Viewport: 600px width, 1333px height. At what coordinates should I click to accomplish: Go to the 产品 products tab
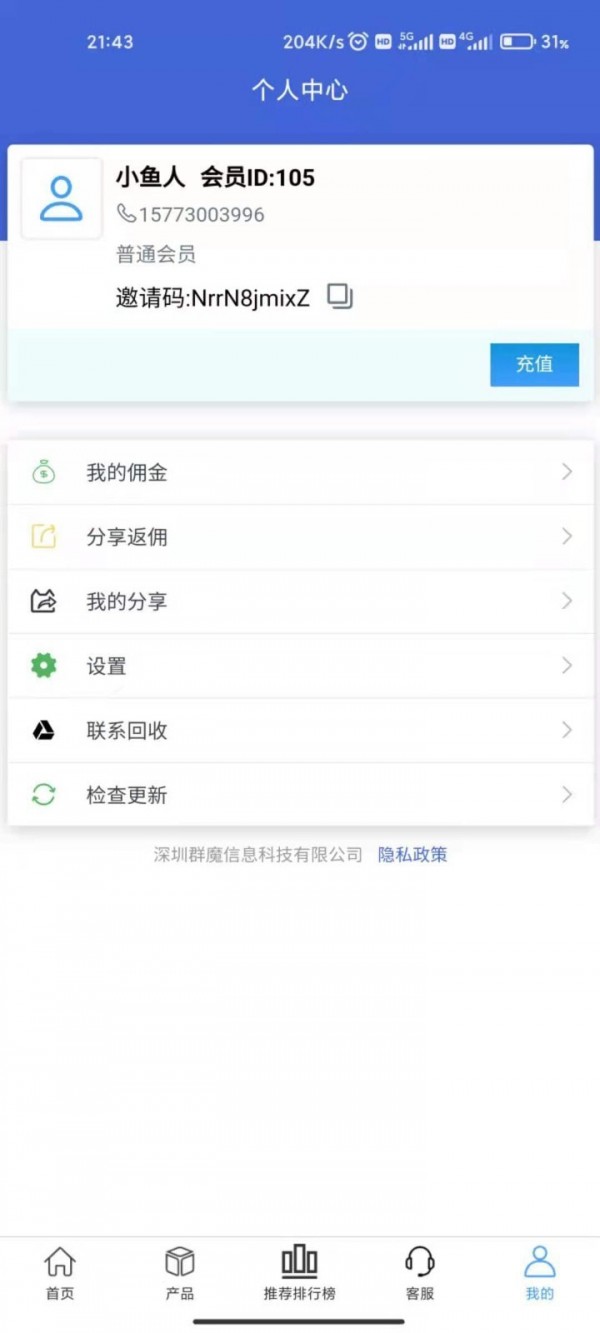pyautogui.click(x=180, y=1273)
